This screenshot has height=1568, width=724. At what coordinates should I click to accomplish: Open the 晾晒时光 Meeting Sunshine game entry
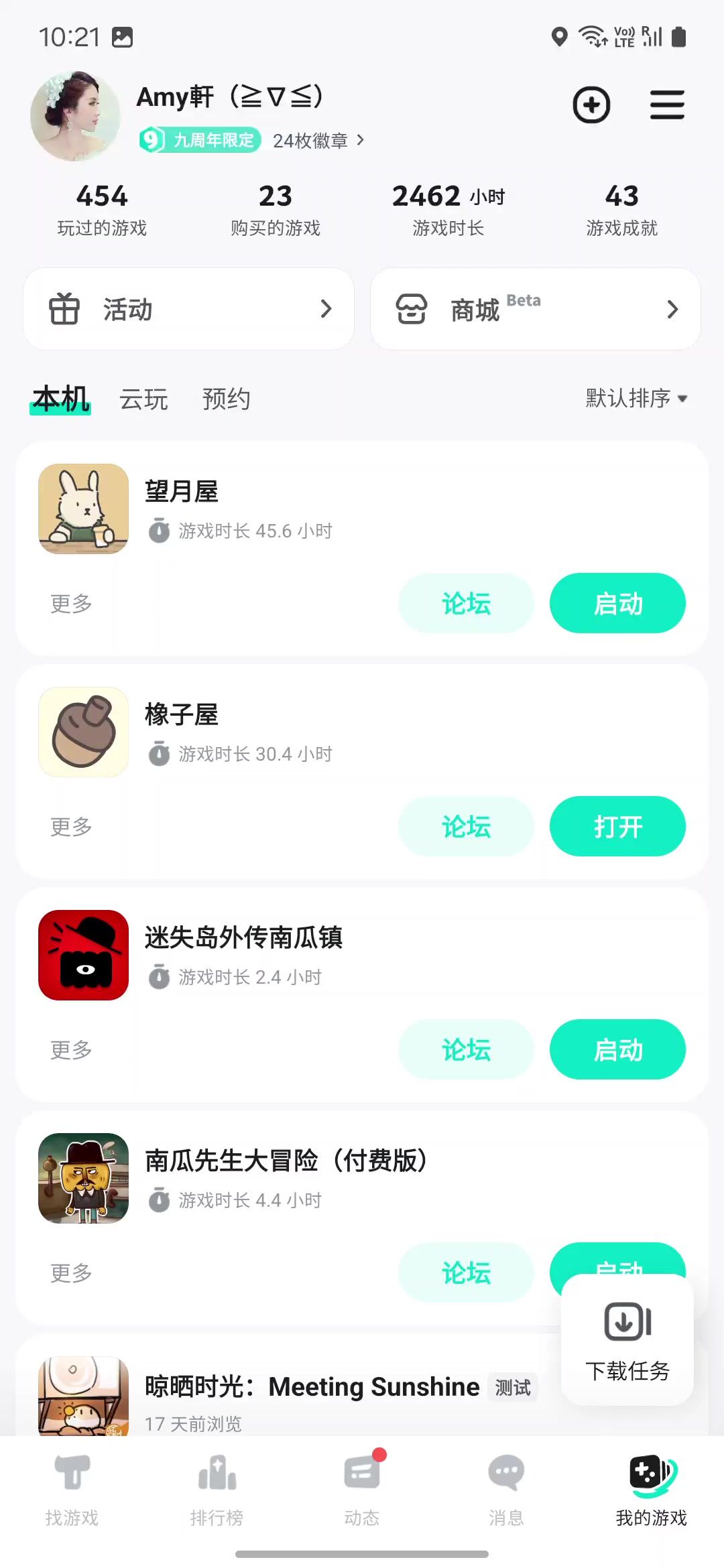point(312,1386)
